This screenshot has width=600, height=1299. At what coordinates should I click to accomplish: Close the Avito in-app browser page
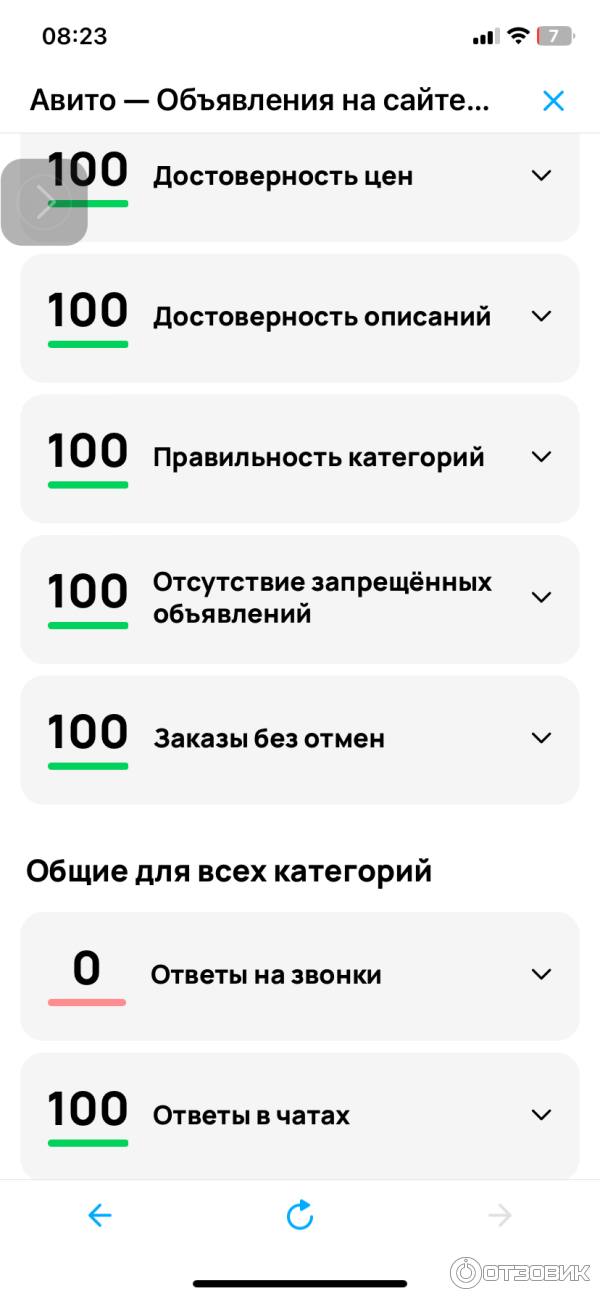[553, 100]
